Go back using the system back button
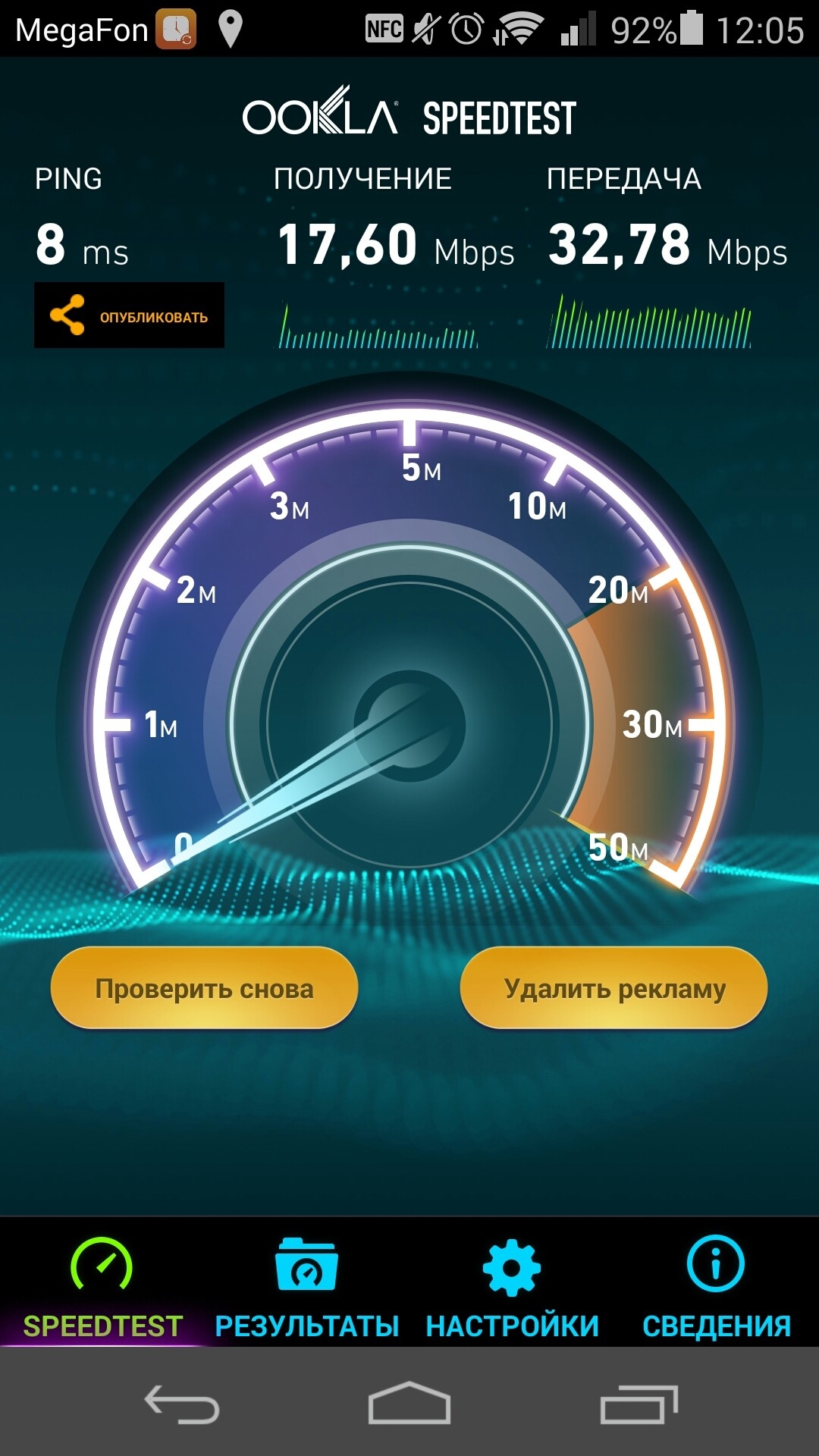Screen dimensions: 819x1456 pos(182,1404)
